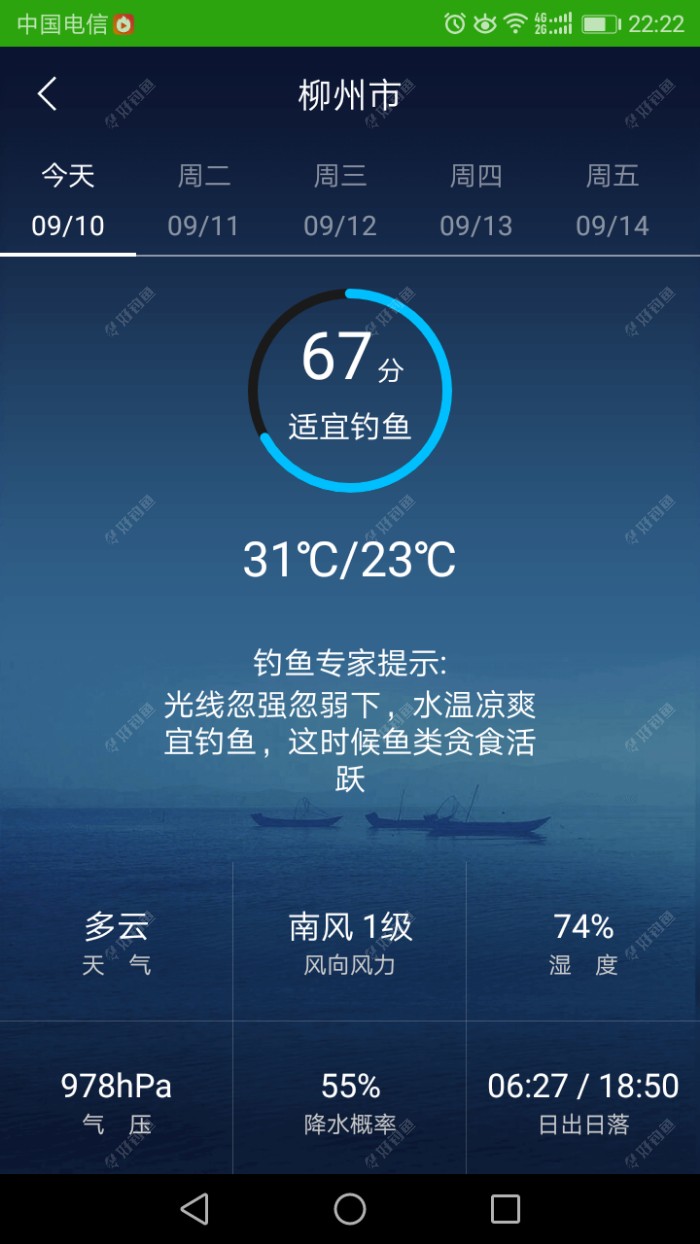Image resolution: width=700 pixels, height=1244 pixels.
Task: Switch to the 周二 09/11 tab
Action: click(204, 201)
